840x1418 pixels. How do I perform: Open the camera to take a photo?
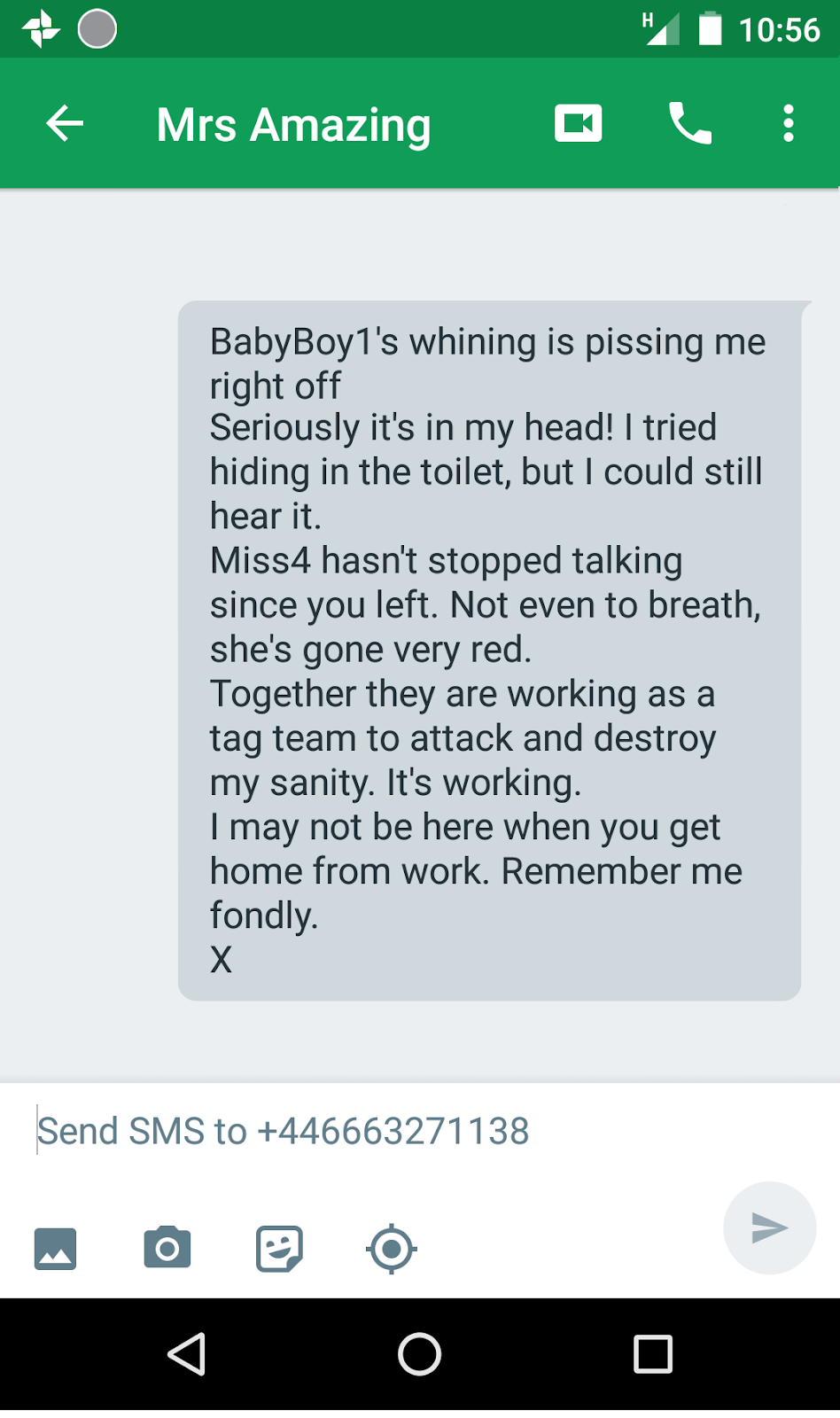point(167,1249)
